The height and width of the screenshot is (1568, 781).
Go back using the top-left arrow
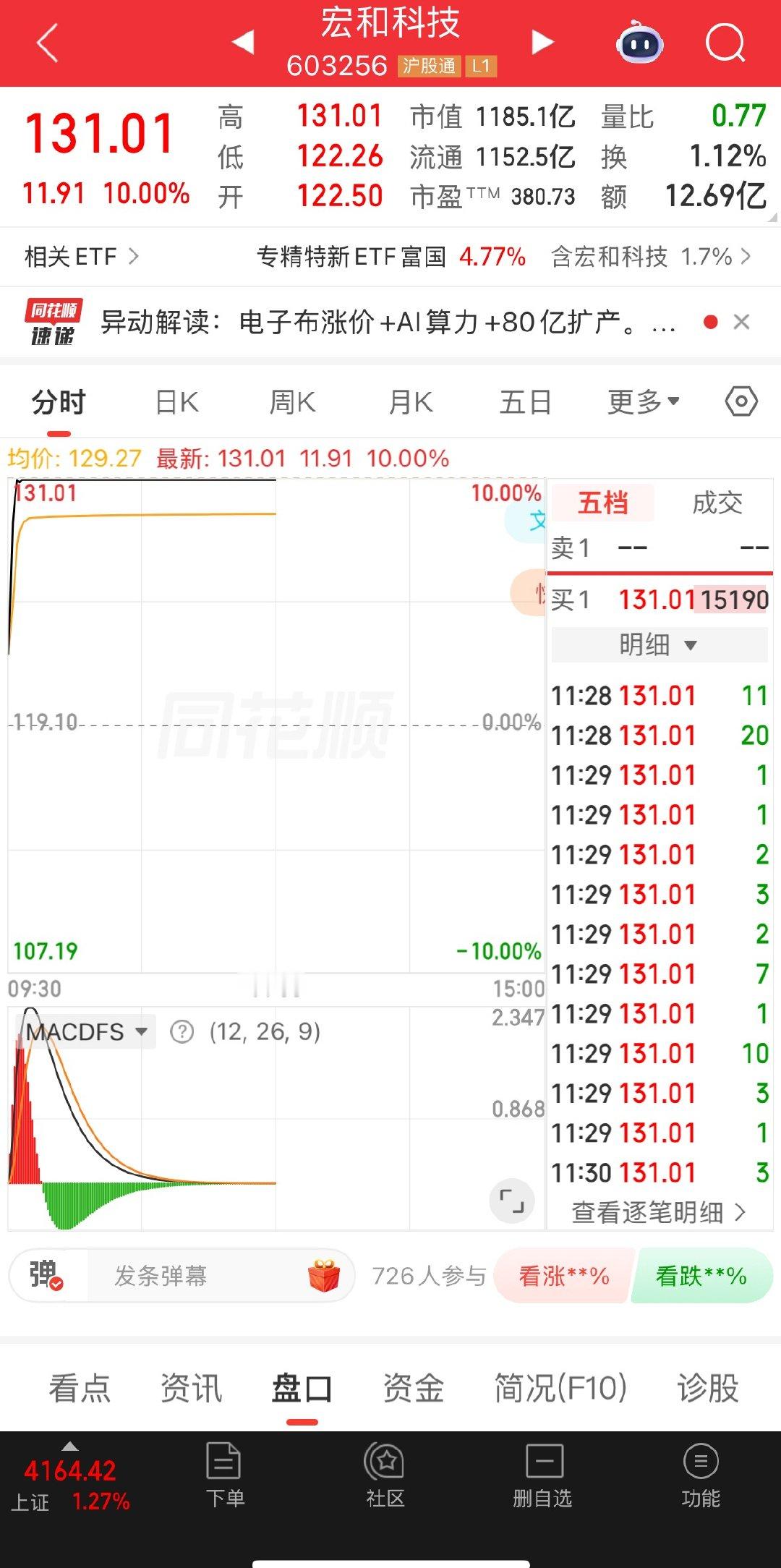[48, 43]
